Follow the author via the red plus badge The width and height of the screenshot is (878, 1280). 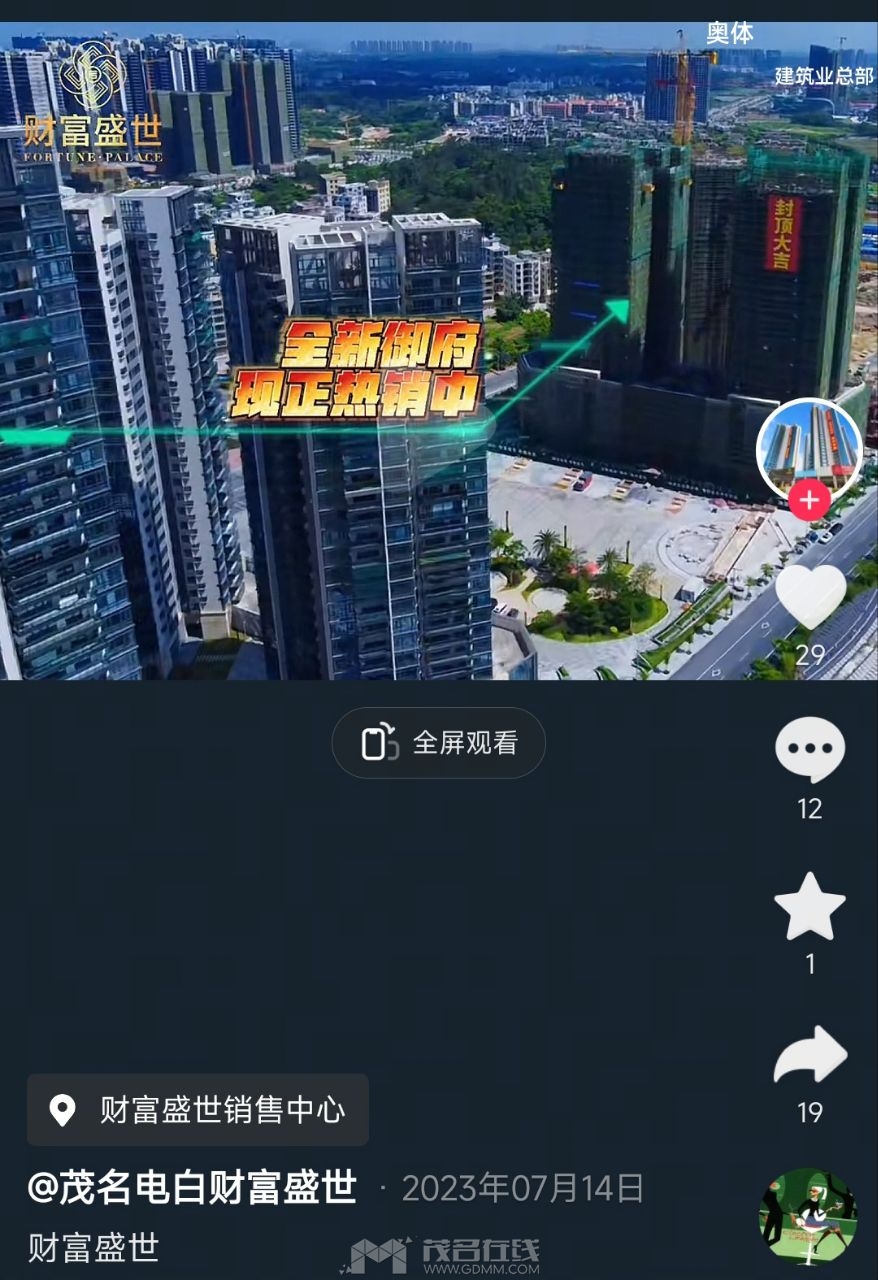tap(809, 500)
